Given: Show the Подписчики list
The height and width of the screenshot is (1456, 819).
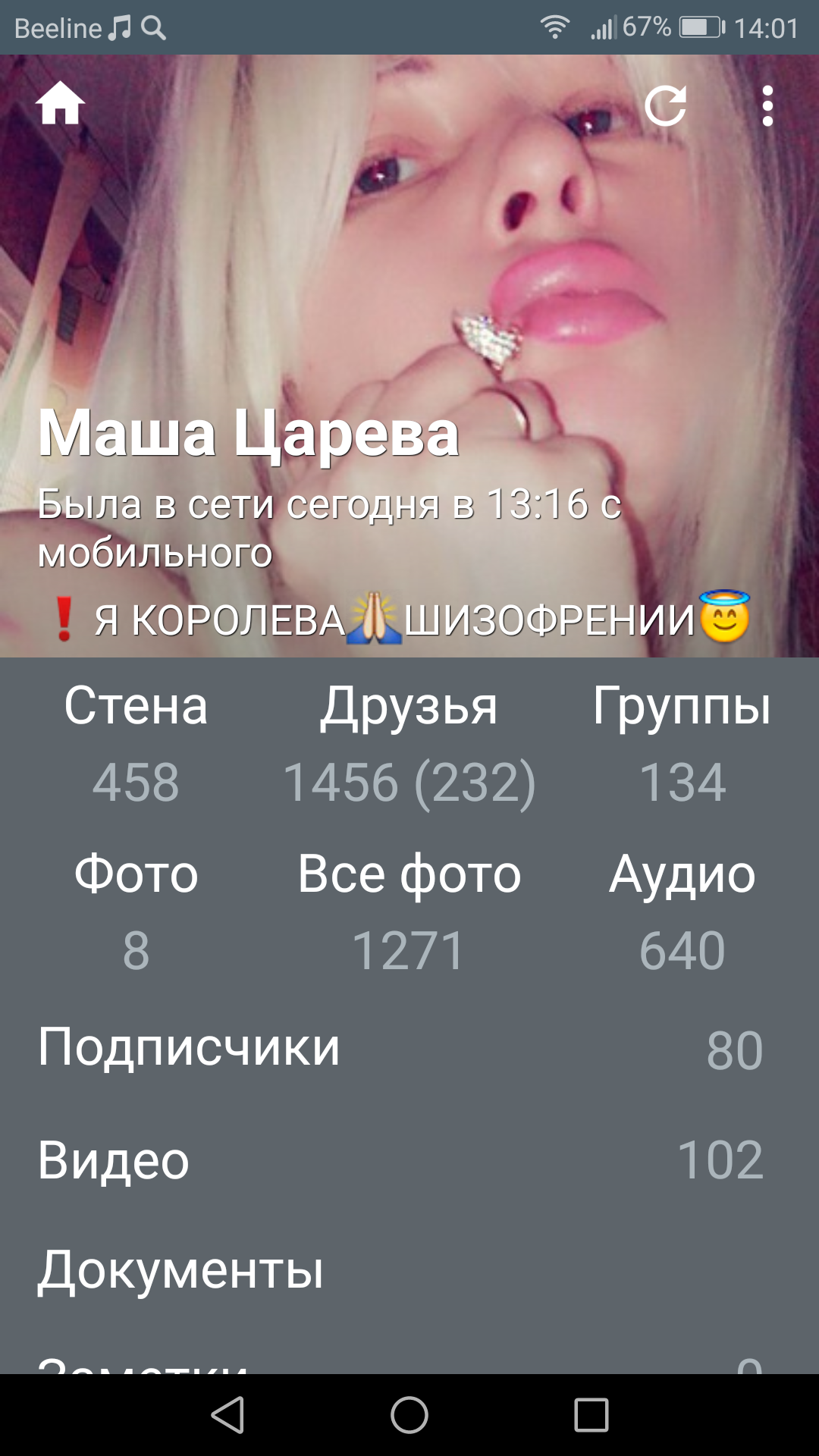Looking at the screenshot, I should click(409, 1049).
